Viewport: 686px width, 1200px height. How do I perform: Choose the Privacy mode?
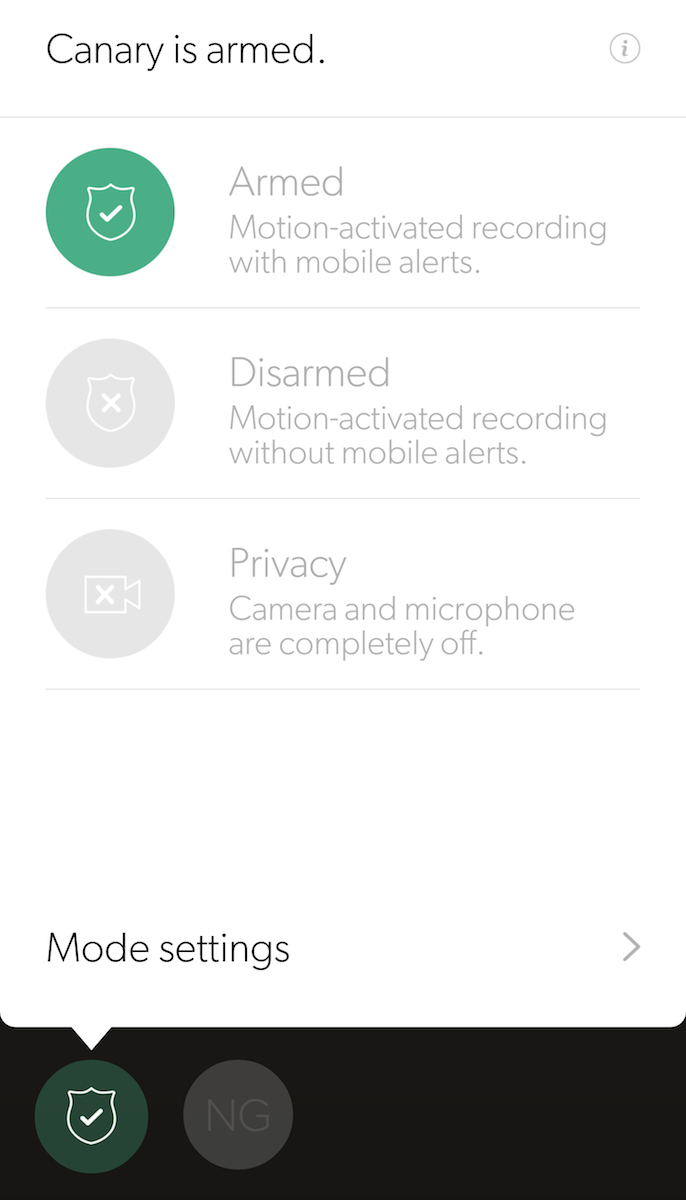pos(343,594)
